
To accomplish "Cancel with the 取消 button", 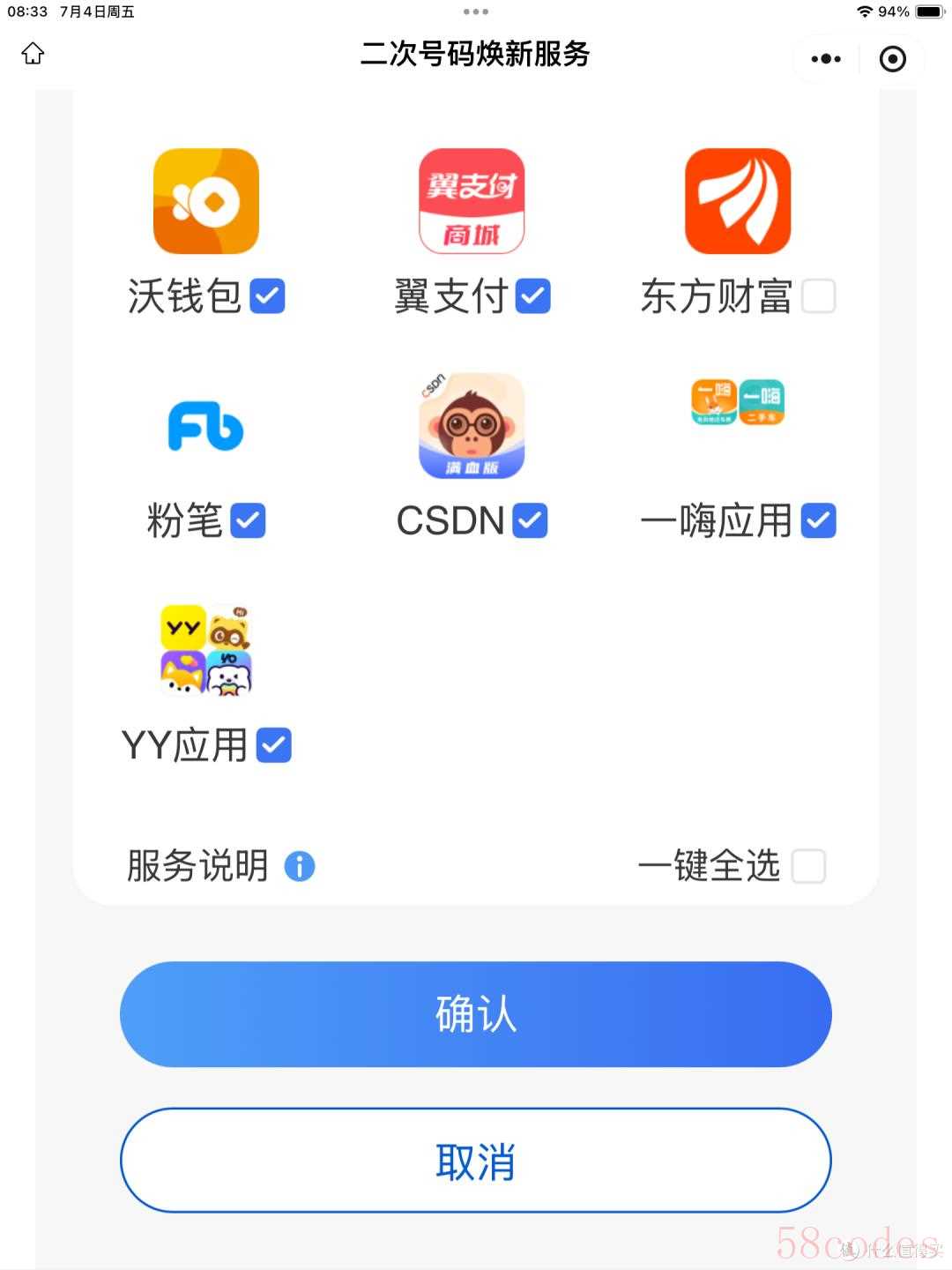I will (476, 1161).
